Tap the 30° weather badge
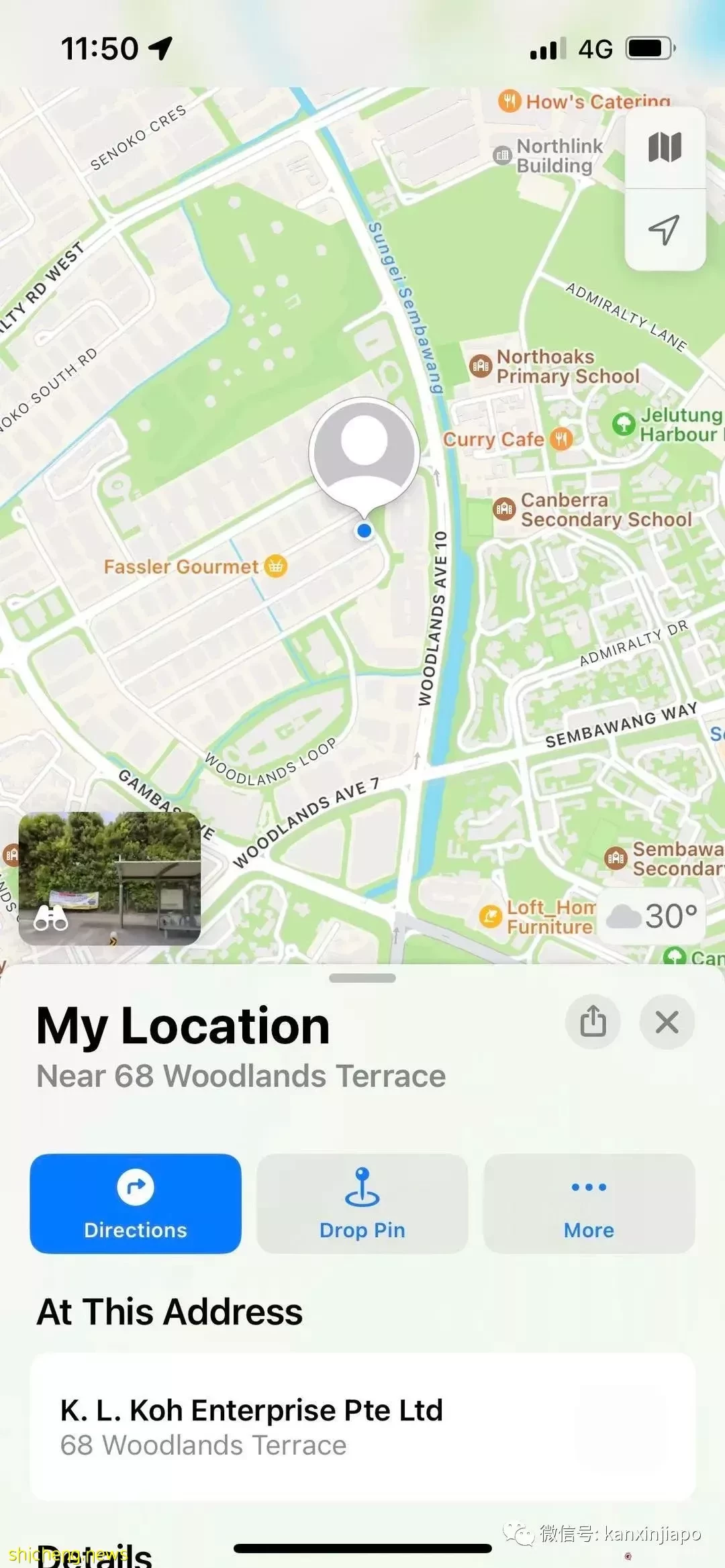725x1568 pixels. click(652, 916)
